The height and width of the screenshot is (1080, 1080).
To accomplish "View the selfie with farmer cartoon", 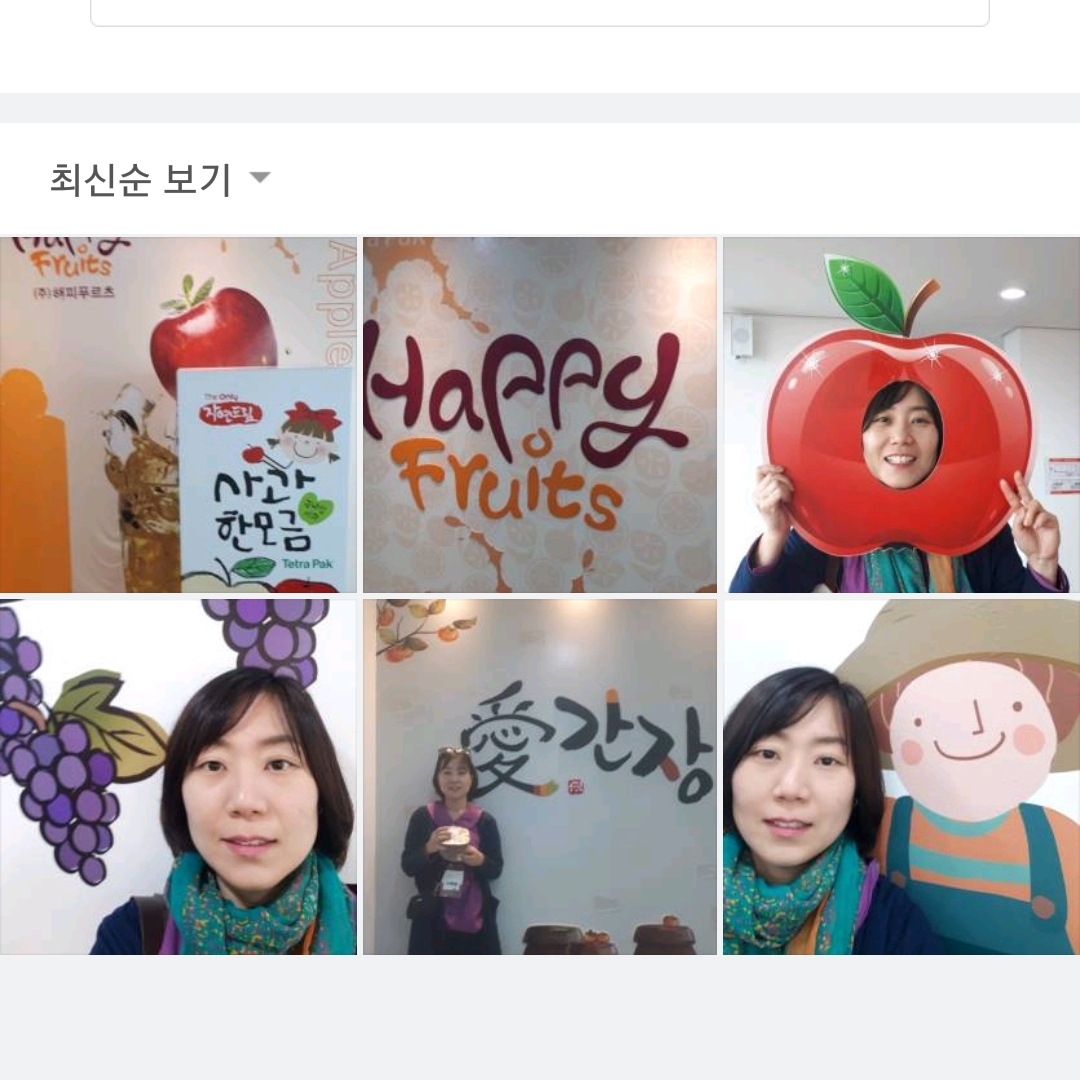I will pyautogui.click(x=901, y=777).
